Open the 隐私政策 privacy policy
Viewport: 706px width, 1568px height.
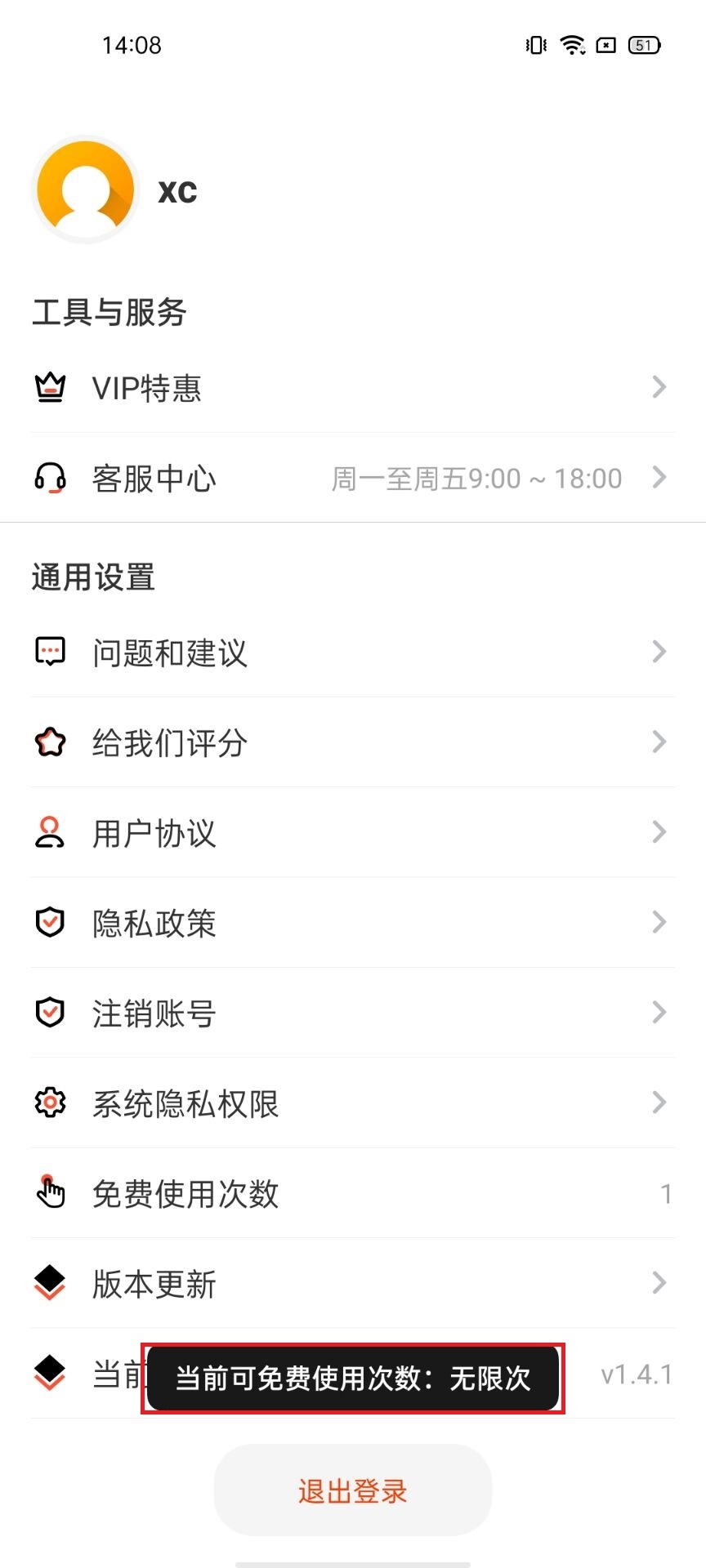tap(351, 923)
